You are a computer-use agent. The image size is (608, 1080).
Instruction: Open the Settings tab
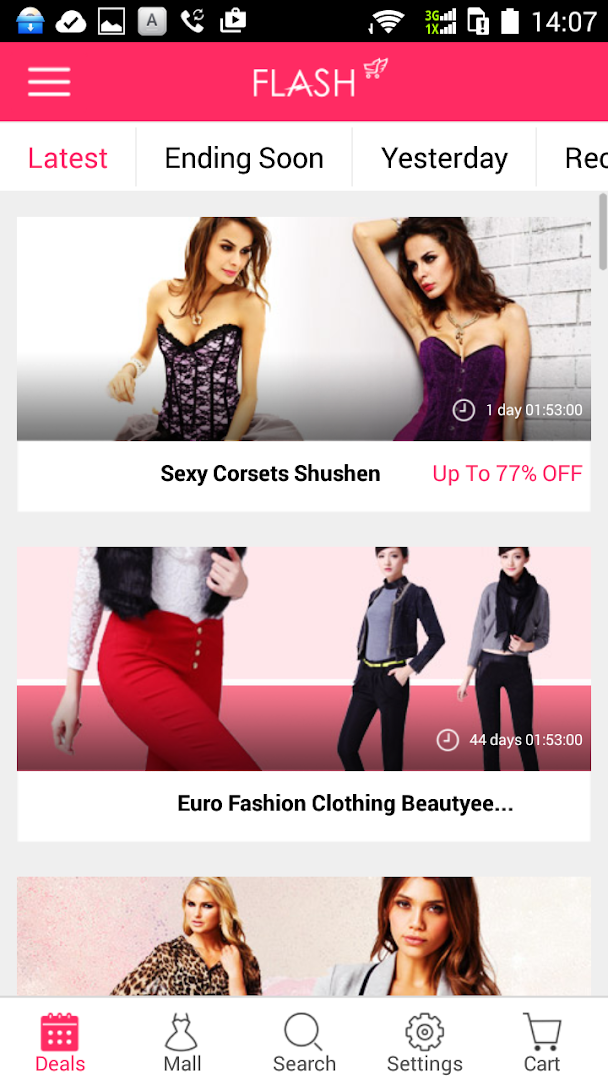click(x=425, y=1042)
